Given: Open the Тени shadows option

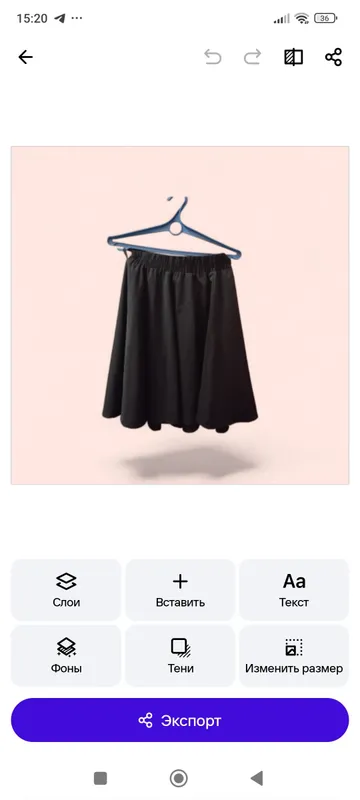Looking at the screenshot, I should click(x=180, y=656).
